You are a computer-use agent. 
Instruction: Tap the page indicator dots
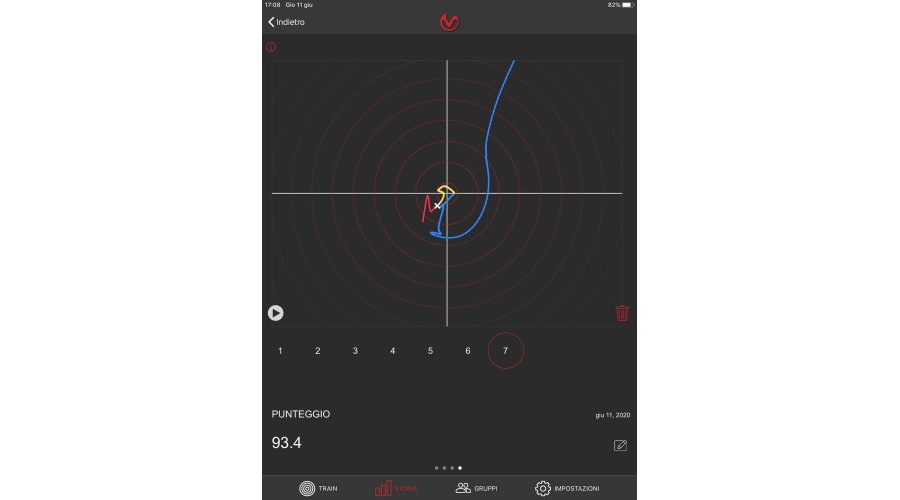[x=448, y=467]
